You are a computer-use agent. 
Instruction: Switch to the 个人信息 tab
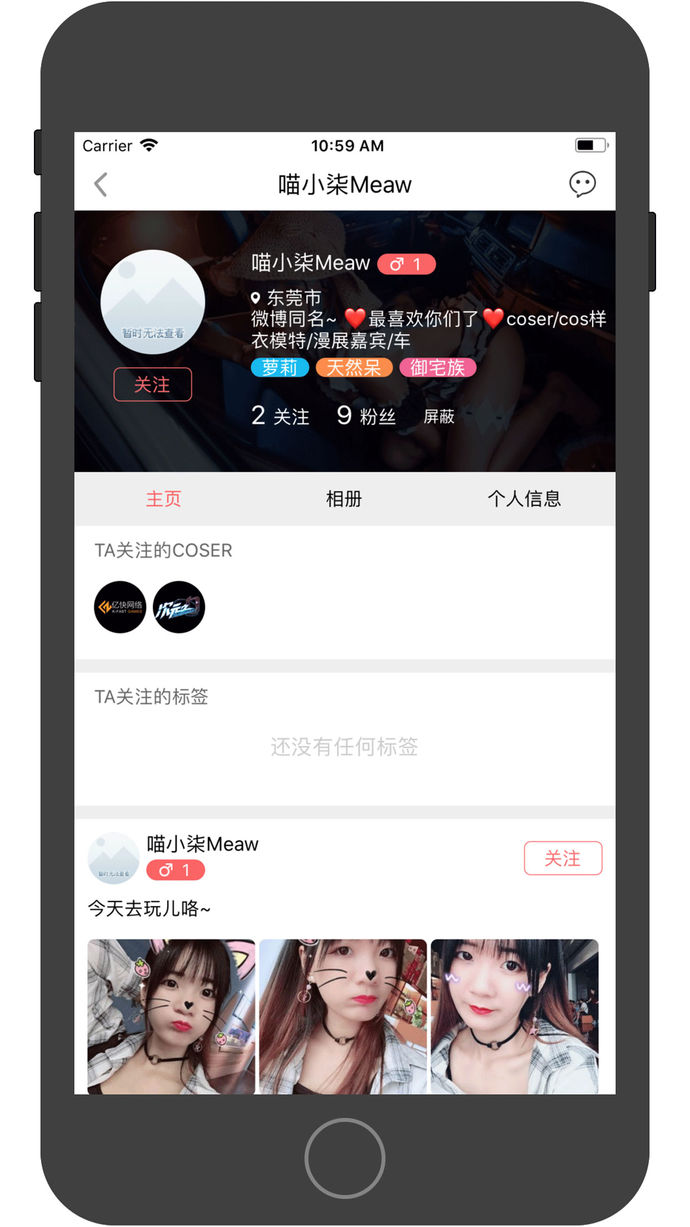pyautogui.click(x=524, y=499)
